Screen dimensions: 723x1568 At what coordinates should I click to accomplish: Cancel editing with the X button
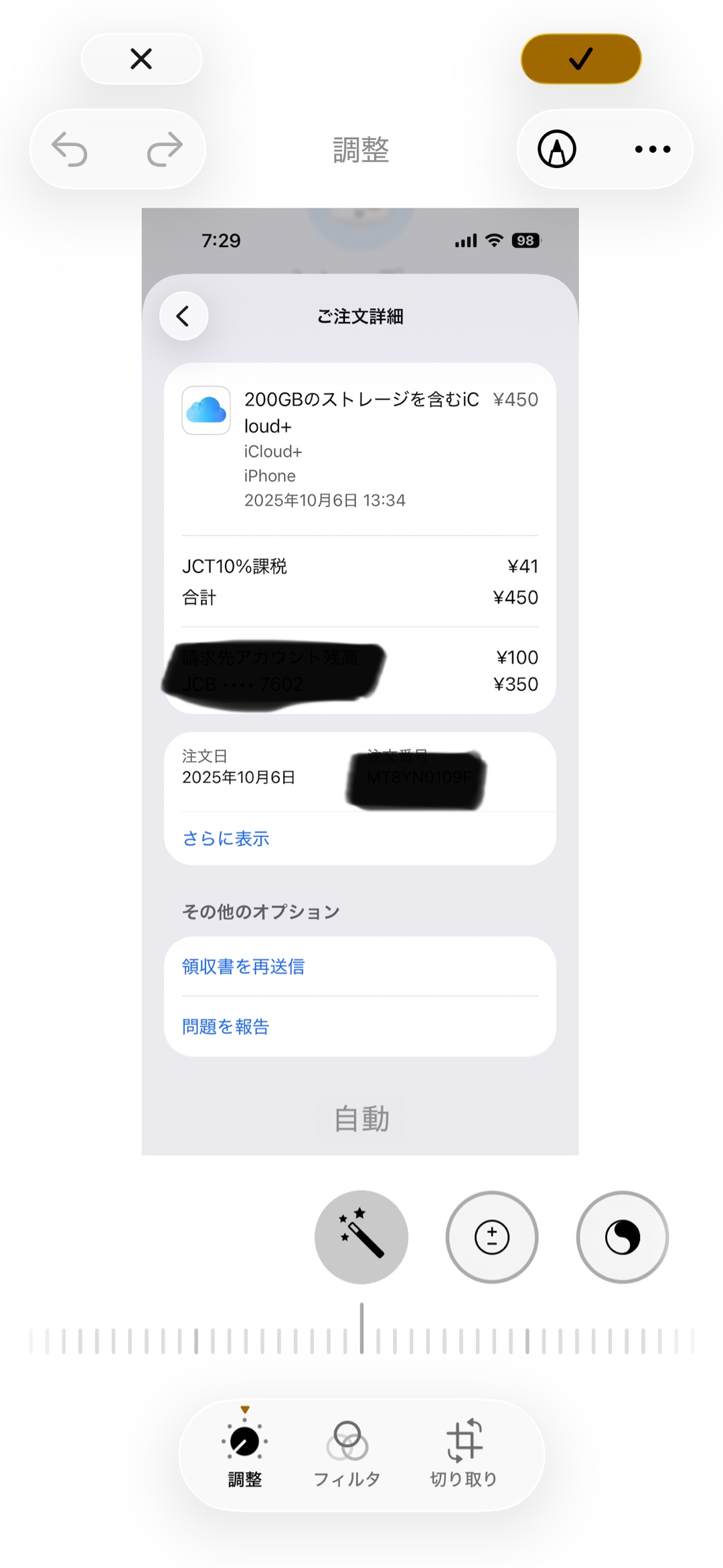click(x=141, y=59)
